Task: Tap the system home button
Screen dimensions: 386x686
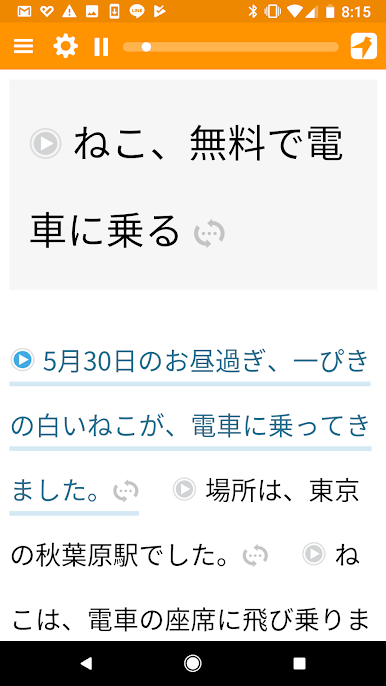Action: [193, 664]
